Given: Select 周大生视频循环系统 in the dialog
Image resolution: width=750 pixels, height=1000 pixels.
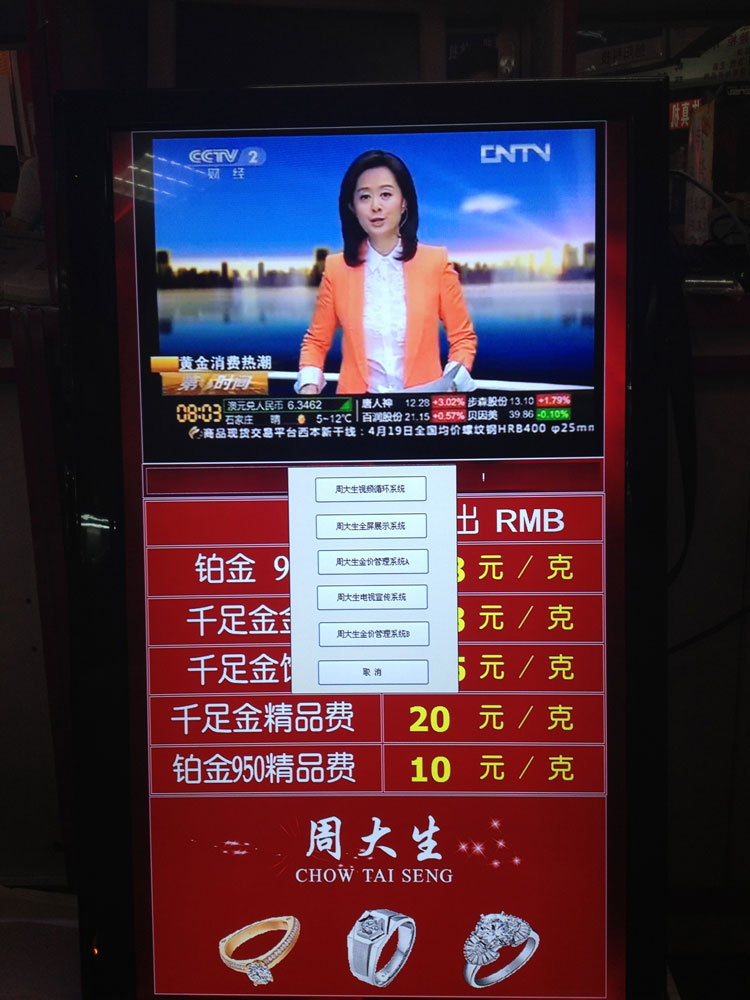Looking at the screenshot, I should 371,489.
